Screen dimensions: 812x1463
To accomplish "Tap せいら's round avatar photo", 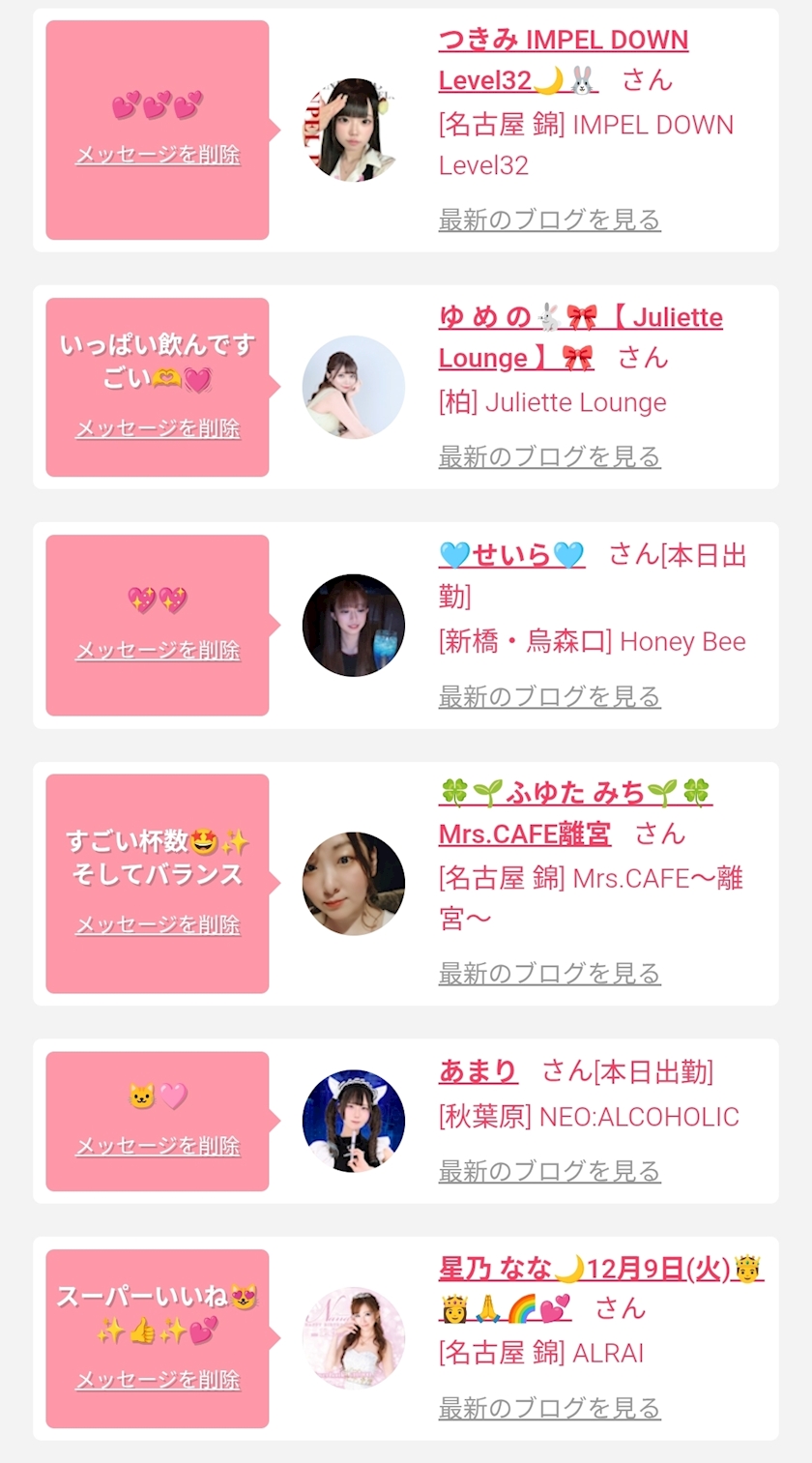I will (x=353, y=625).
